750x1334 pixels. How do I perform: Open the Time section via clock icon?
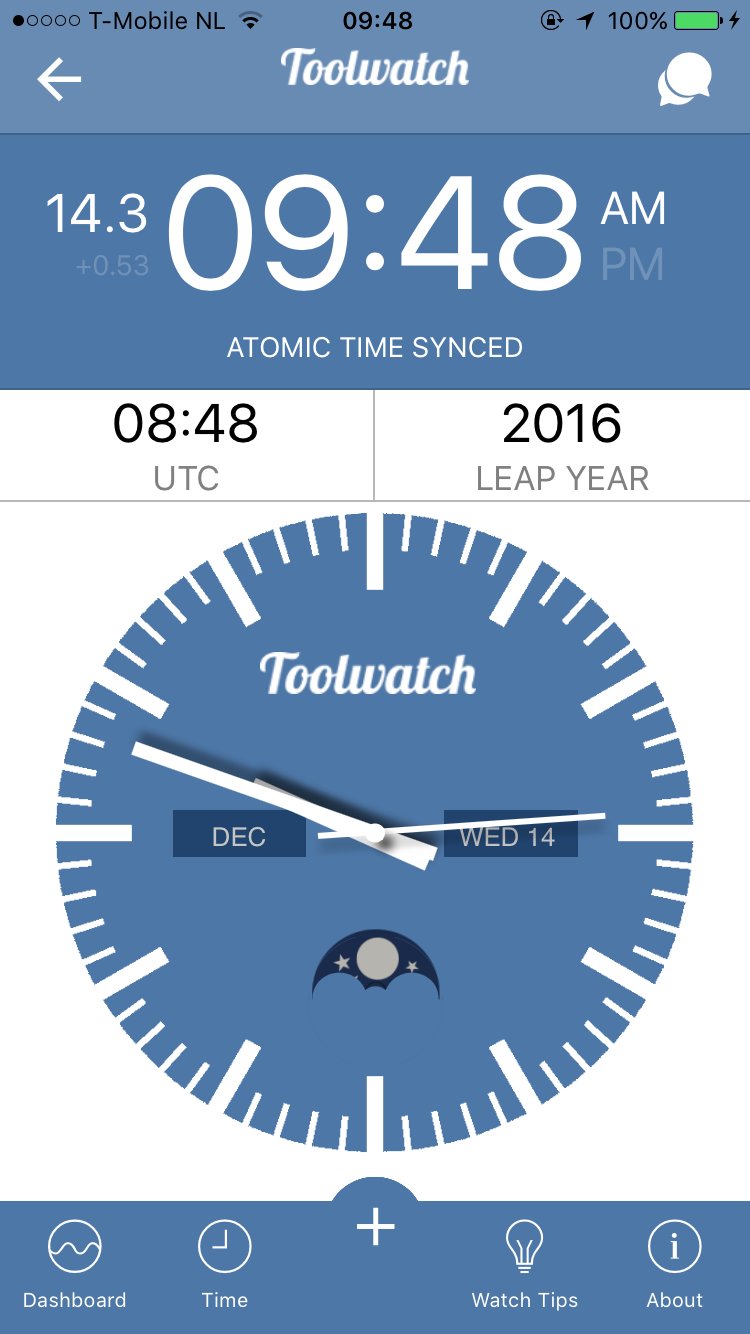point(224,1245)
